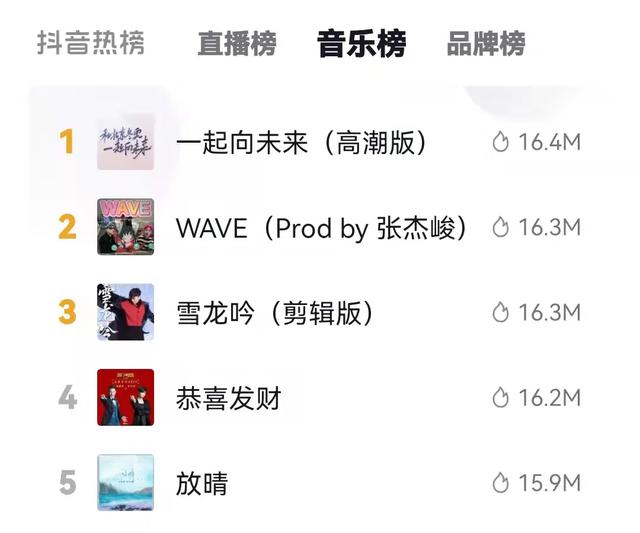The image size is (640, 533).
Task: Open WAVE (Prod by 张杰峻) song
Action: pos(321,227)
